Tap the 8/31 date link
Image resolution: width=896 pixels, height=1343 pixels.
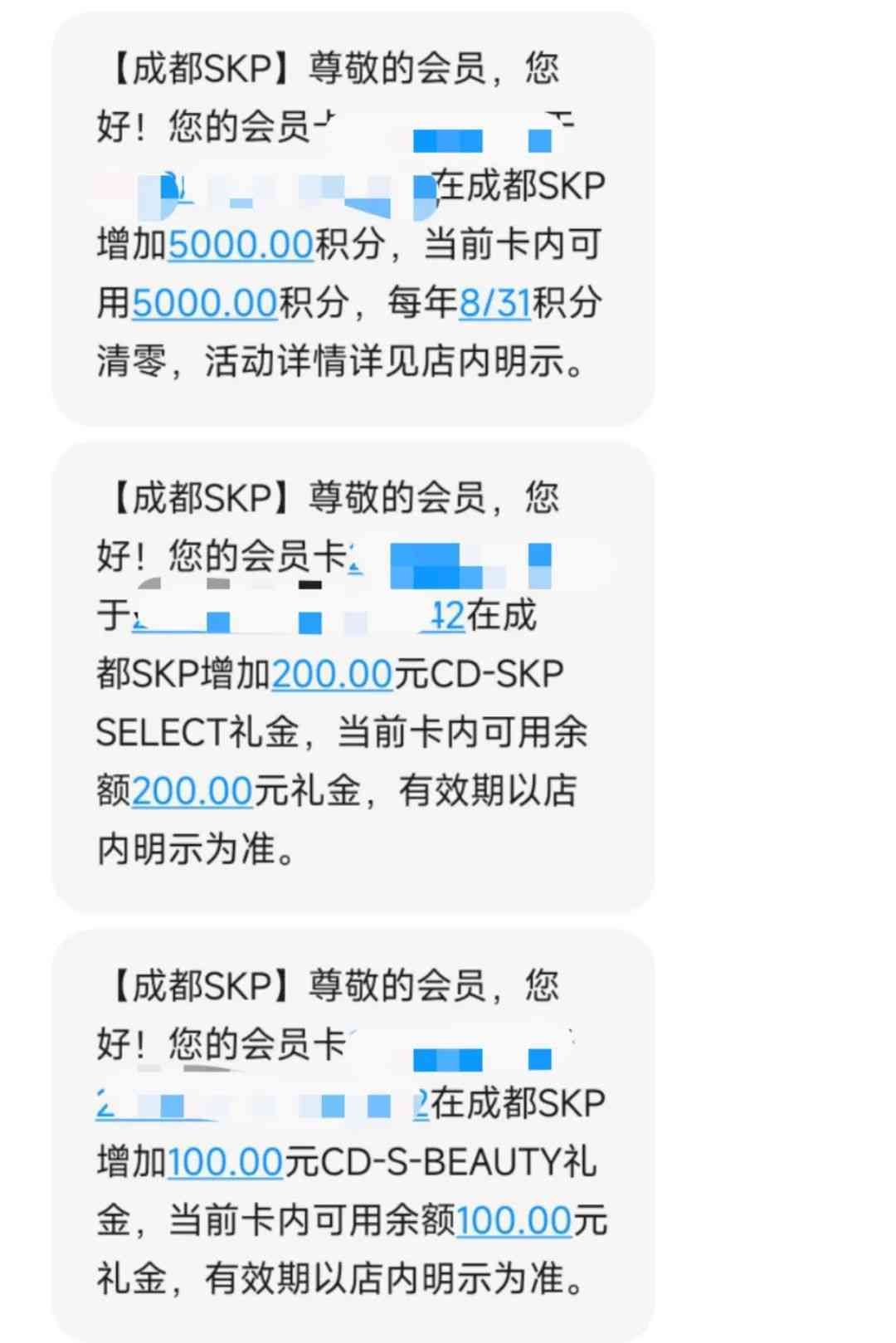point(494,303)
